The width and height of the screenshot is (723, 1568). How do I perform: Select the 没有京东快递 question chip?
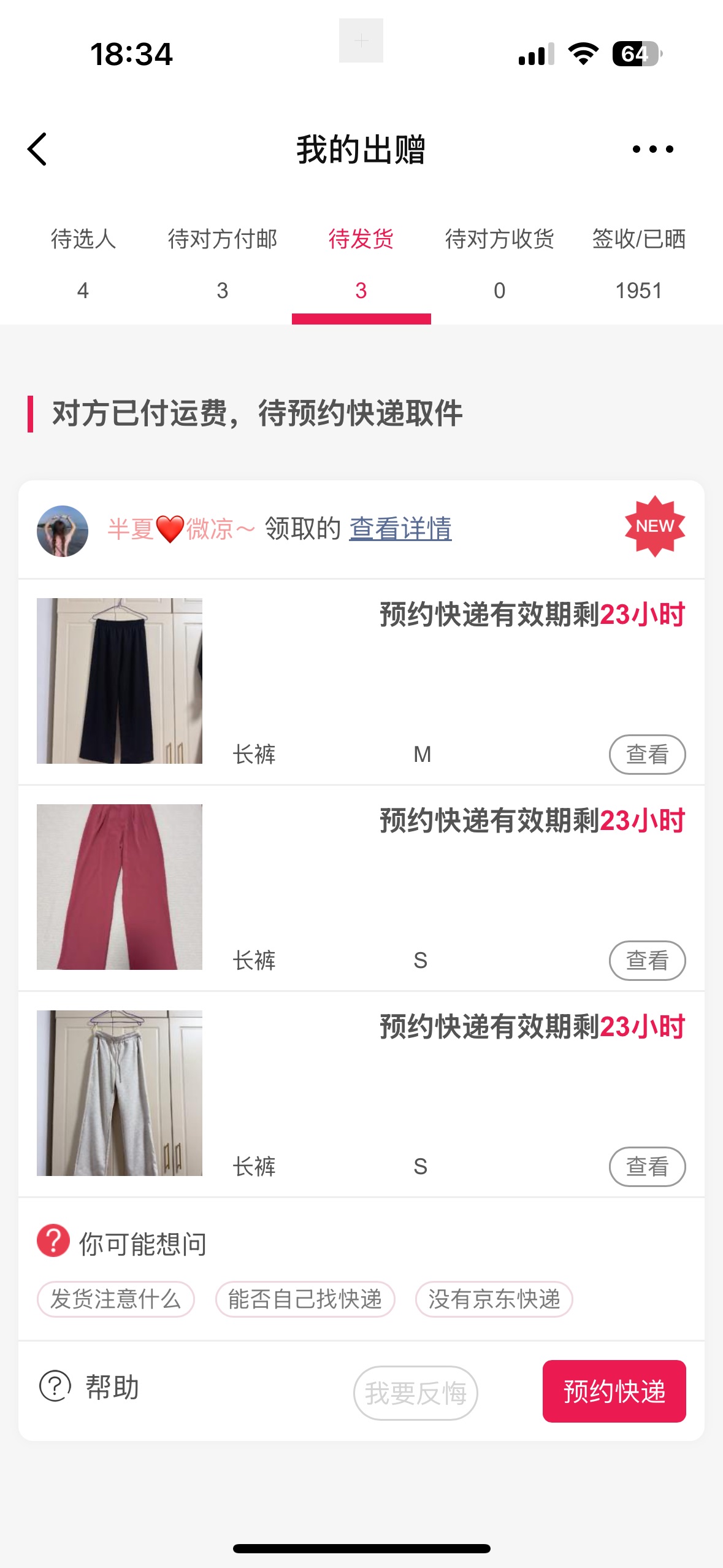tap(494, 1299)
